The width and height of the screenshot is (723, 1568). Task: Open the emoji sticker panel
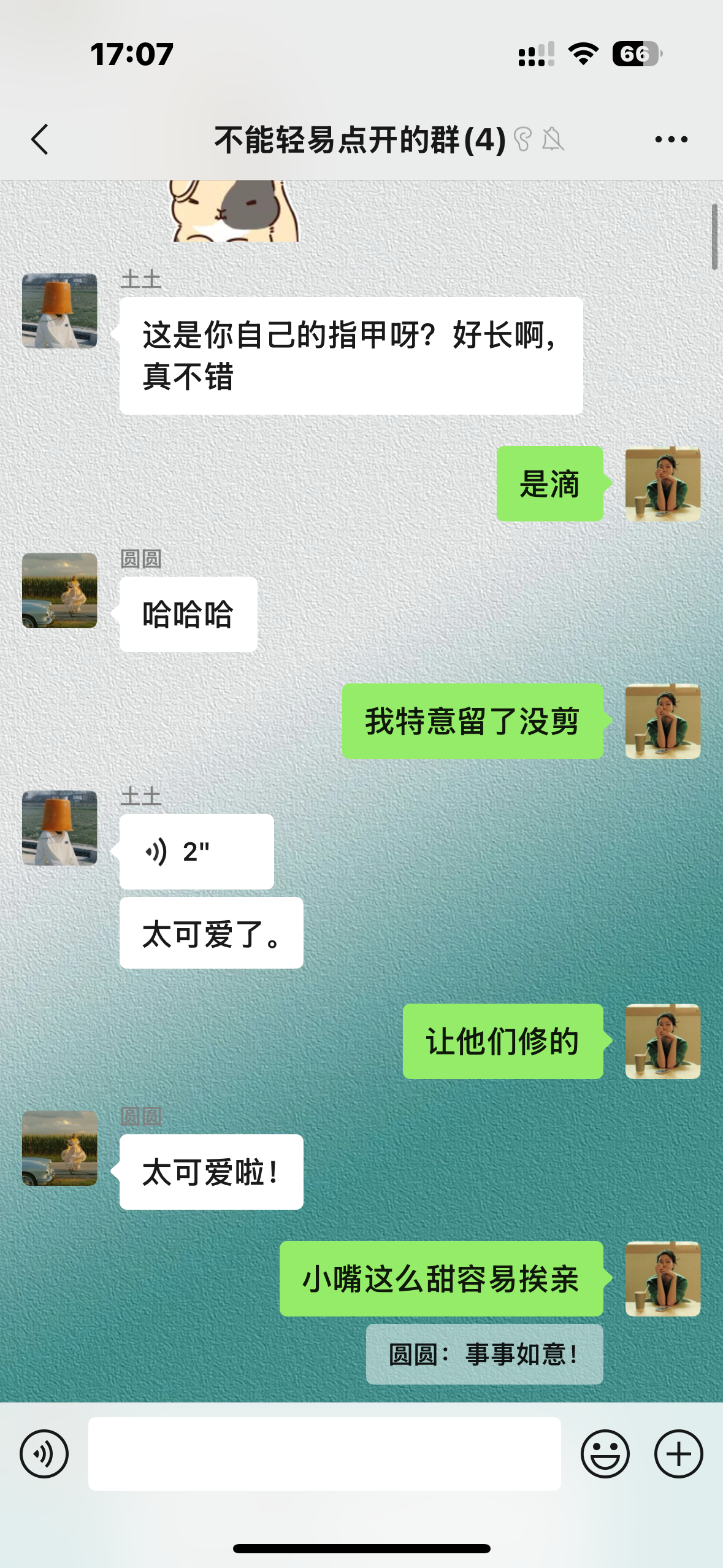tap(605, 1454)
